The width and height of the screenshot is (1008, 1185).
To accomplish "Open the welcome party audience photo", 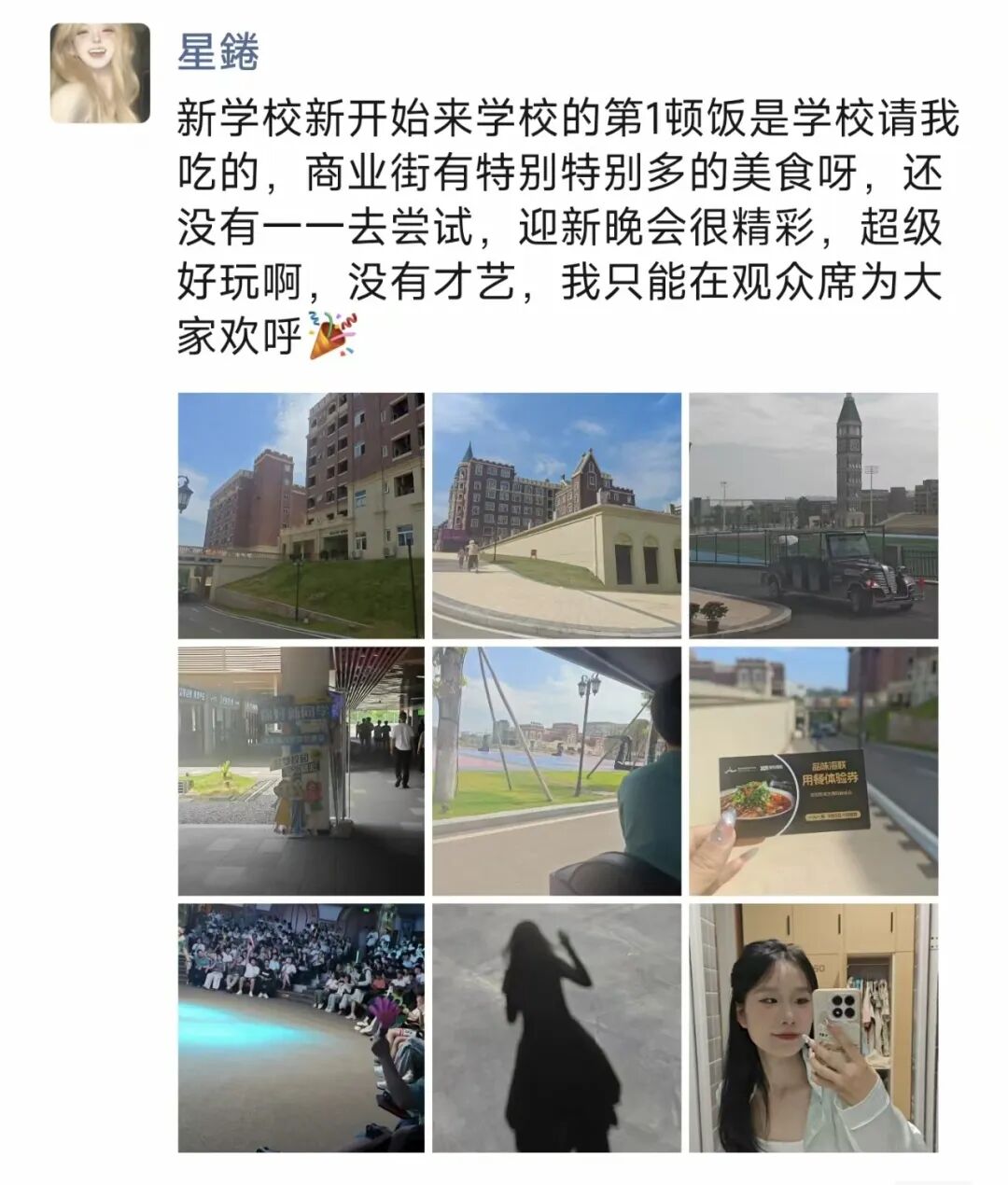I will [x=301, y=1027].
